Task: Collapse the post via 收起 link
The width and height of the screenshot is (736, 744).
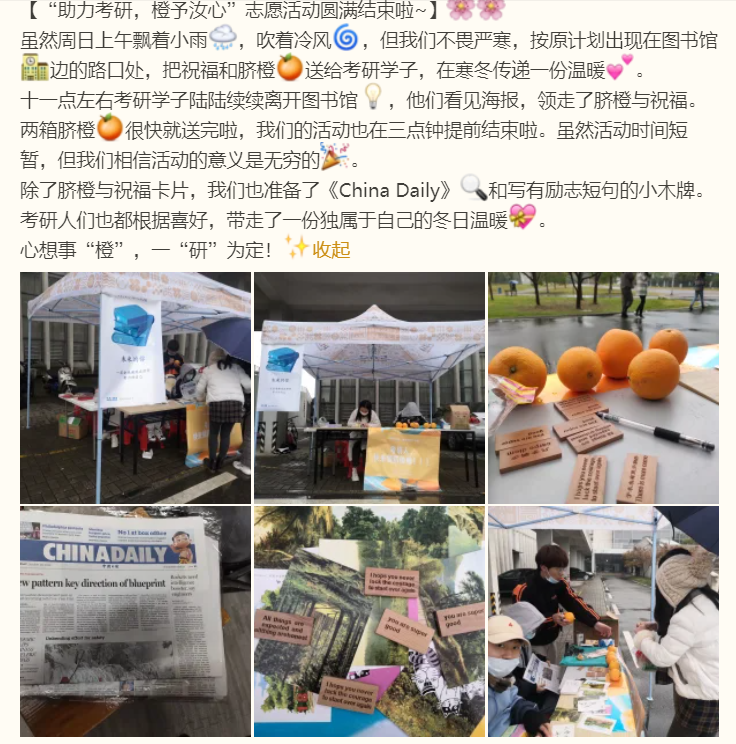Action: 332,250
